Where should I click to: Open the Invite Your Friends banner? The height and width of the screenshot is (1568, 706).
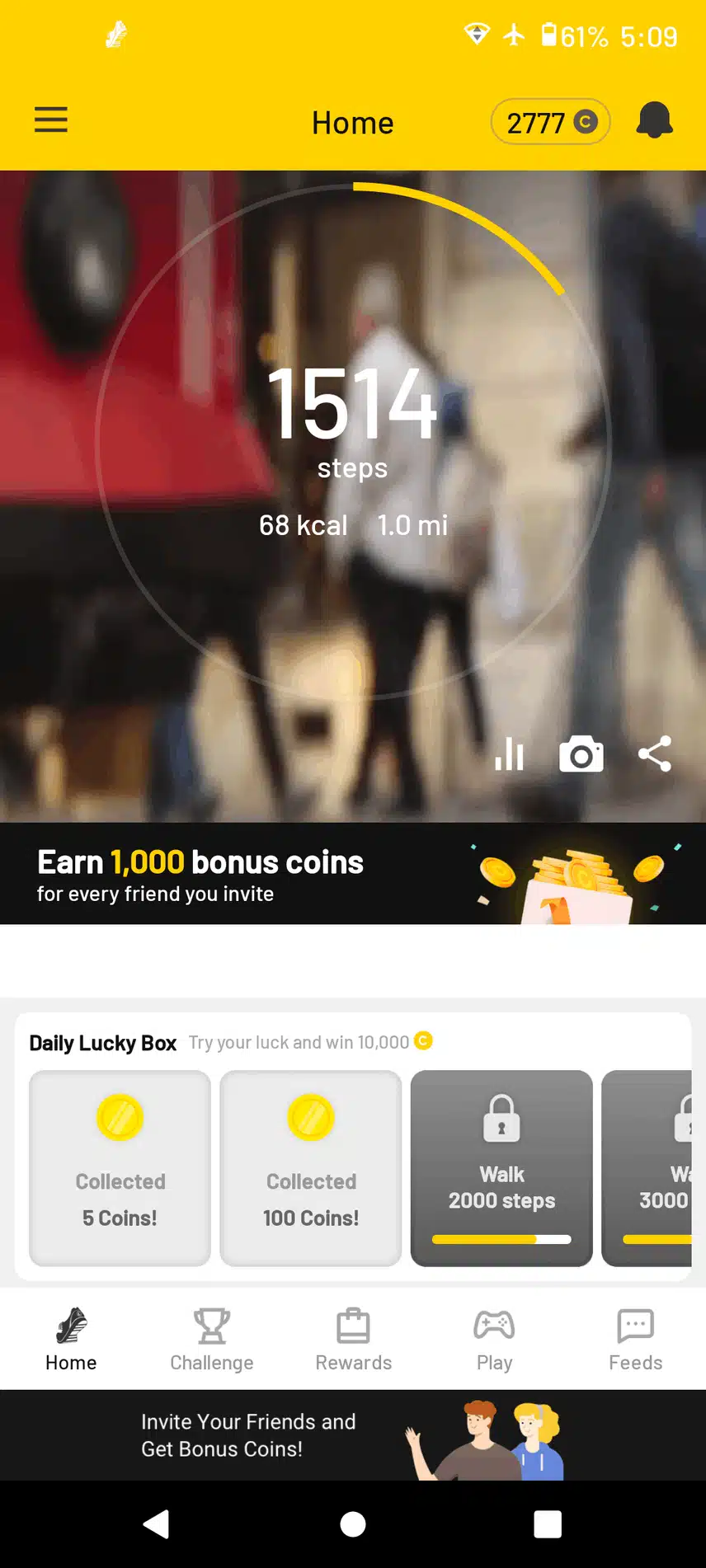353,1435
